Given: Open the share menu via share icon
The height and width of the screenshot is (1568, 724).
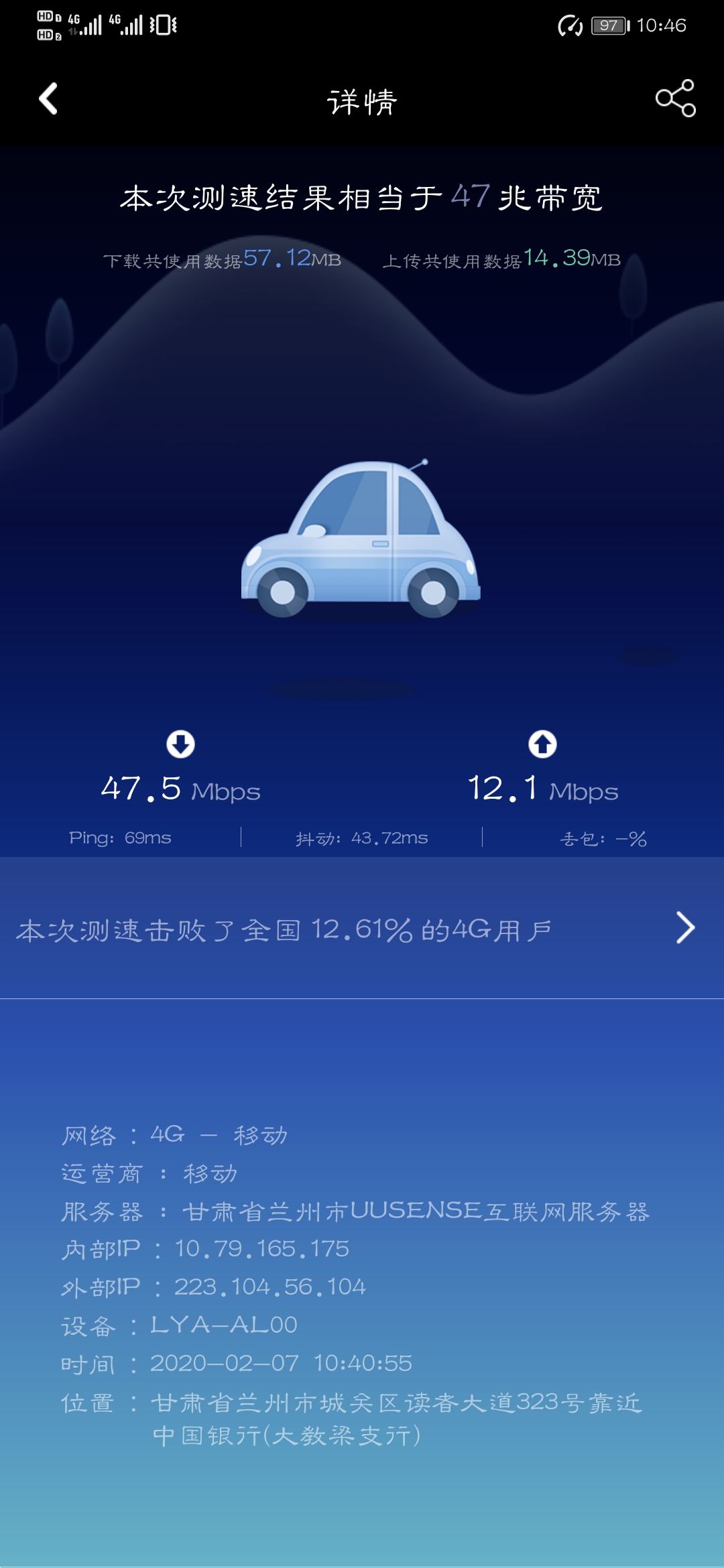Looking at the screenshot, I should (x=675, y=99).
